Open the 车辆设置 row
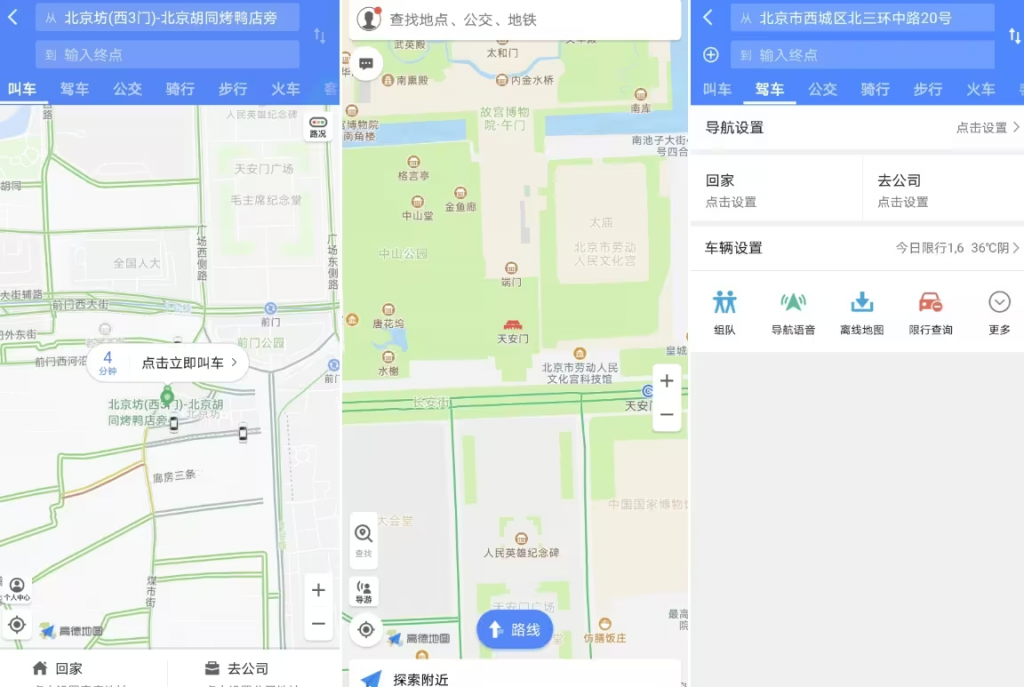The height and width of the screenshot is (687, 1024). pyautogui.click(x=857, y=248)
